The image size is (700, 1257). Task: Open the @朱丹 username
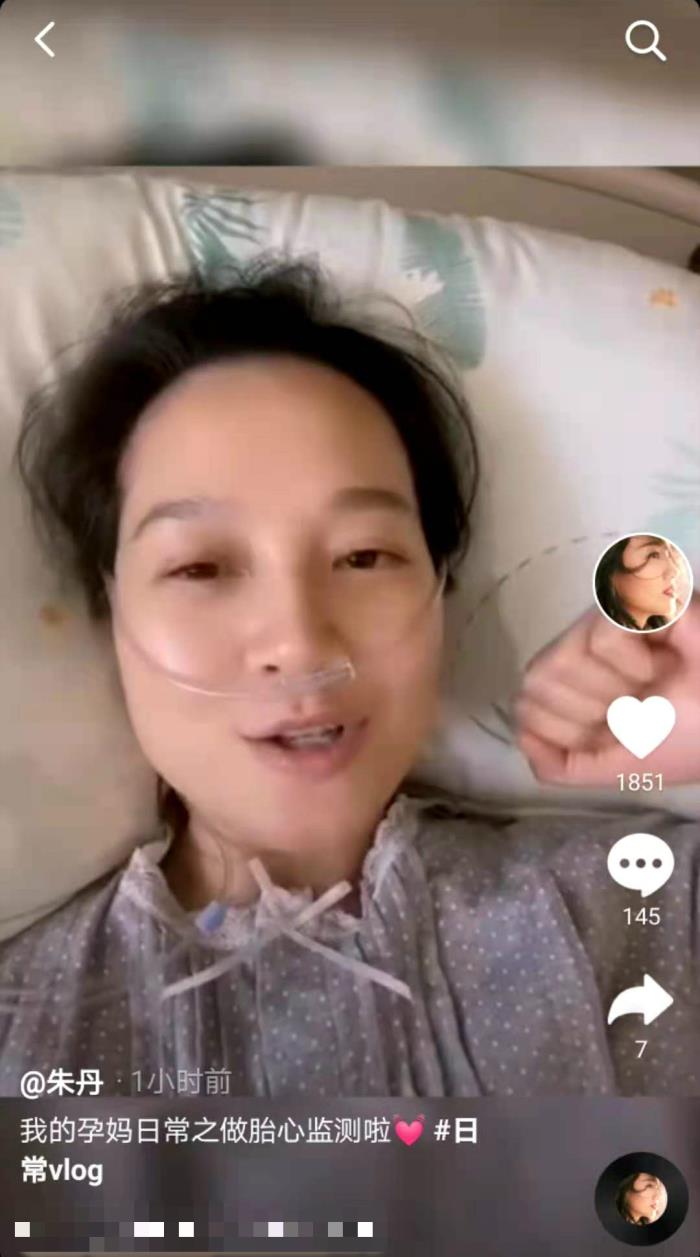pyautogui.click(x=62, y=1081)
